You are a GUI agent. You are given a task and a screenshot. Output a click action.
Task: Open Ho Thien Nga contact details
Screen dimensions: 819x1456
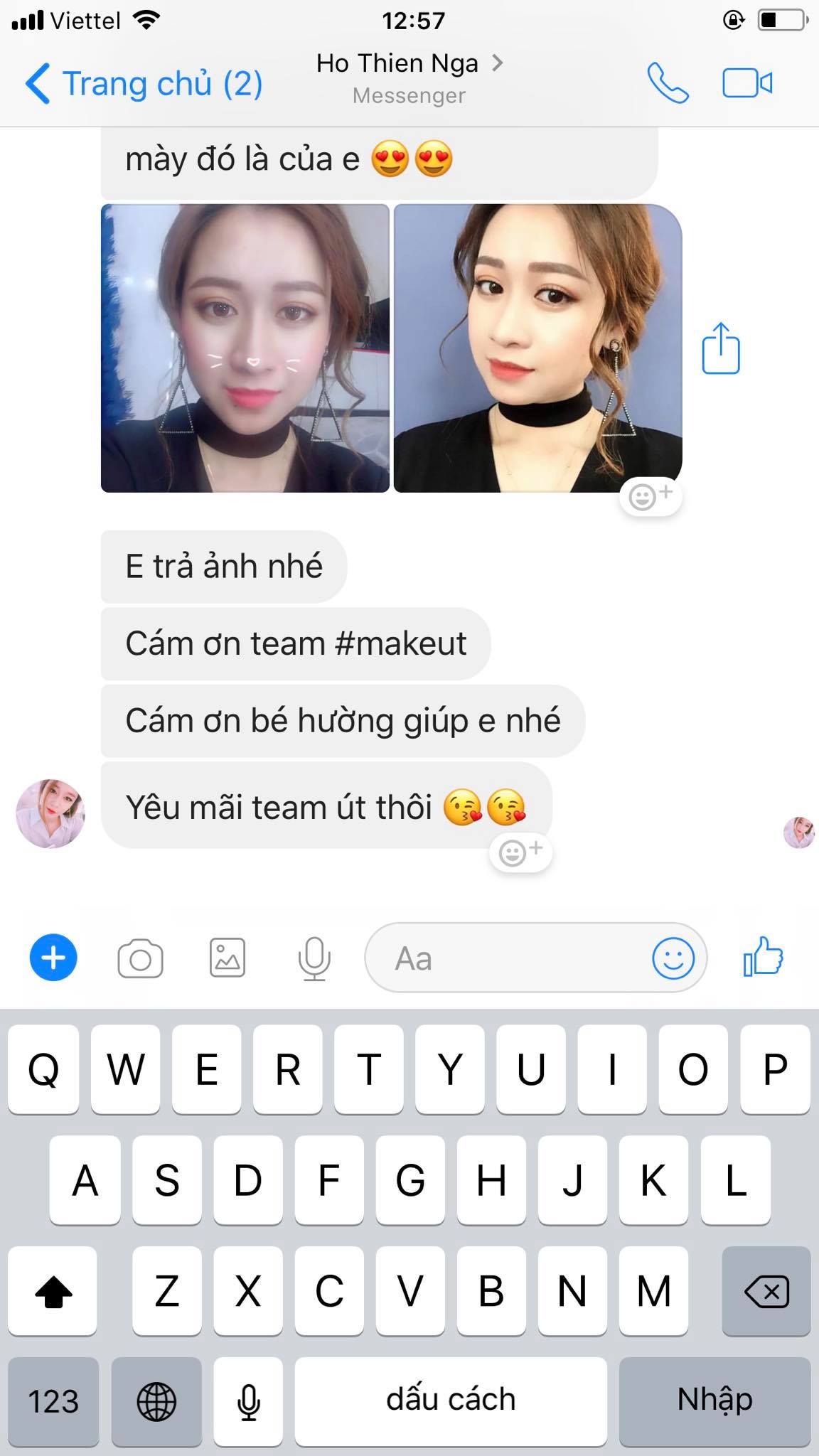409,77
